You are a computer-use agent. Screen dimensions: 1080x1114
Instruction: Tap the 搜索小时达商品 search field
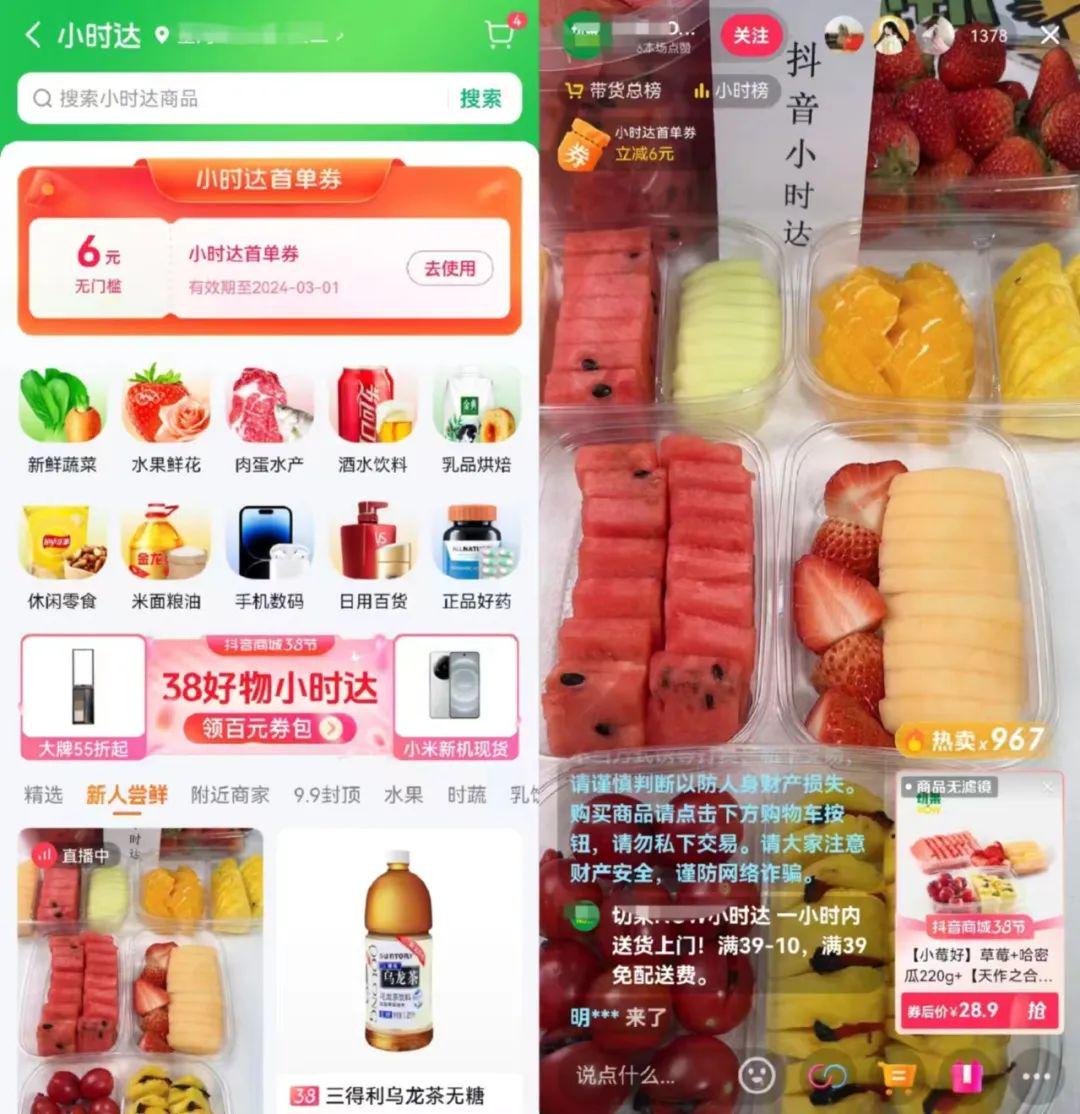click(240, 98)
